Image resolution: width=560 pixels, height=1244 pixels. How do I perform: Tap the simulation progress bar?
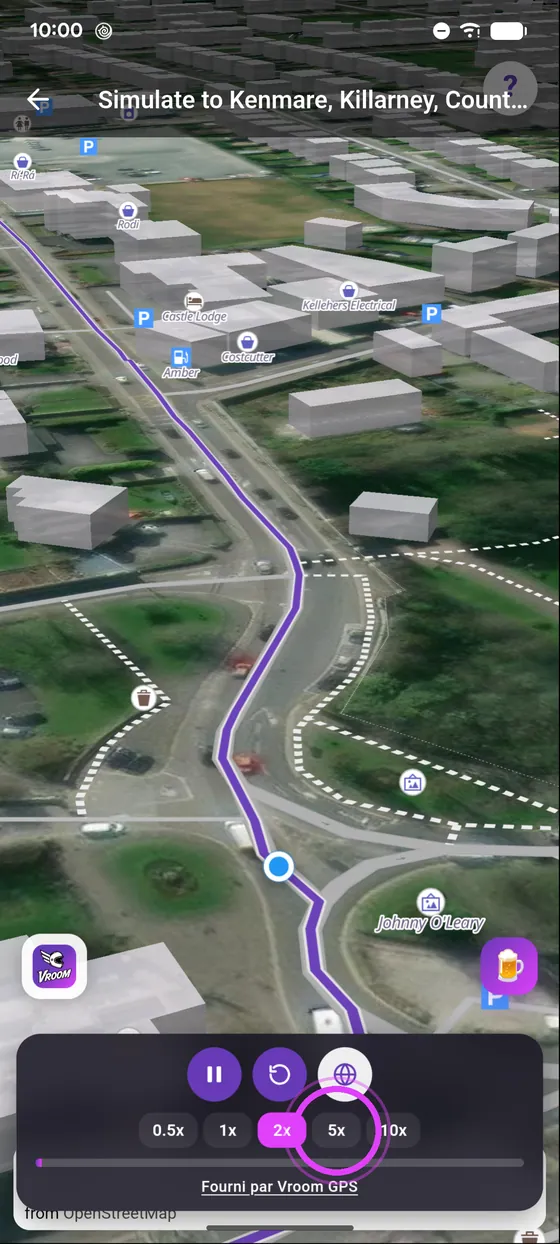tap(280, 1163)
